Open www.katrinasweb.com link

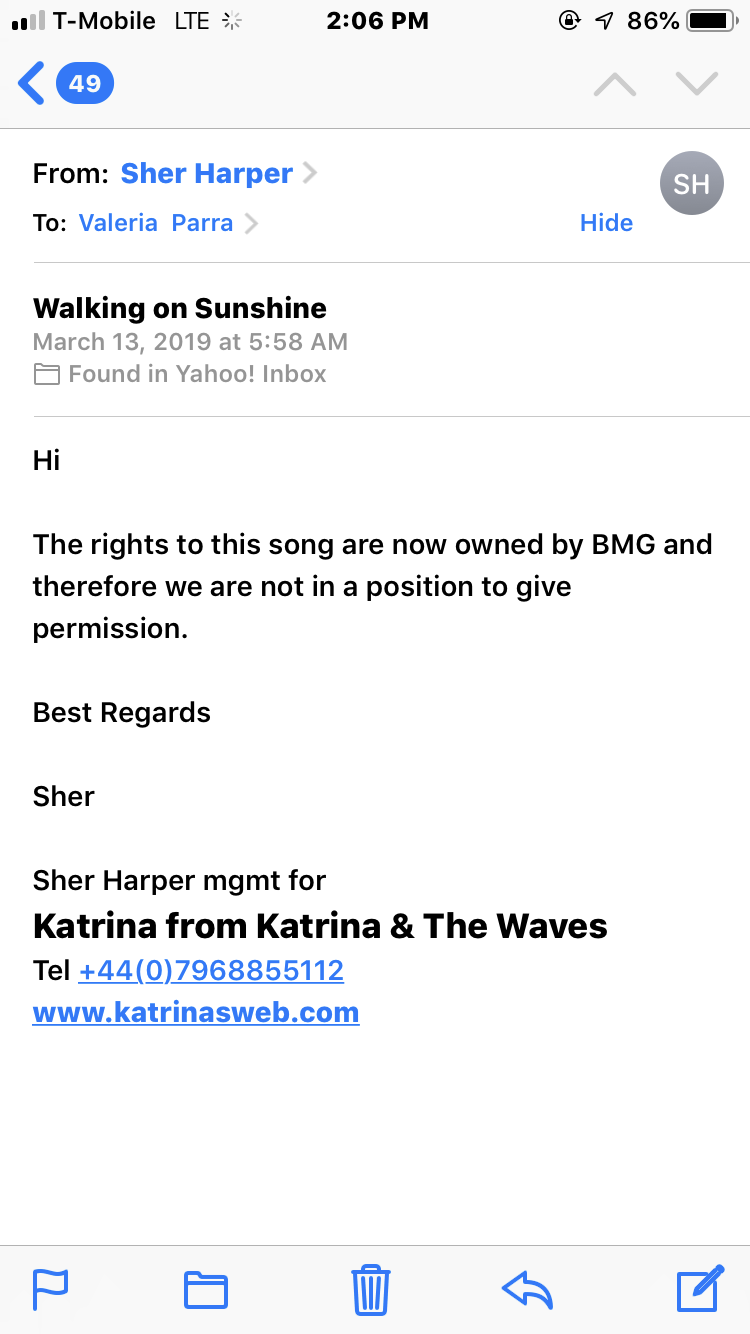pos(196,1012)
